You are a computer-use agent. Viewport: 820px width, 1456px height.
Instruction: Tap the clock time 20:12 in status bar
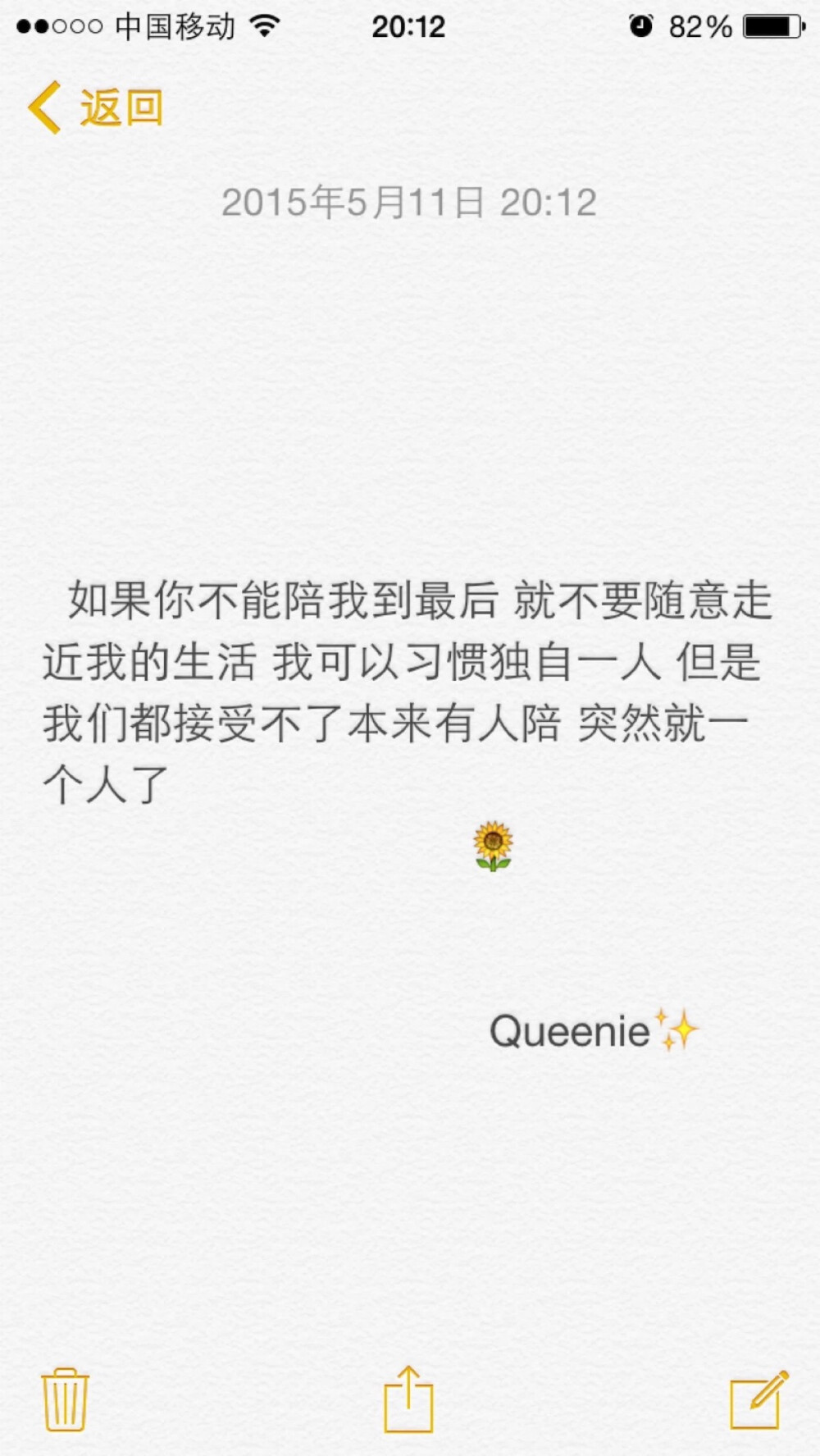pos(410,25)
